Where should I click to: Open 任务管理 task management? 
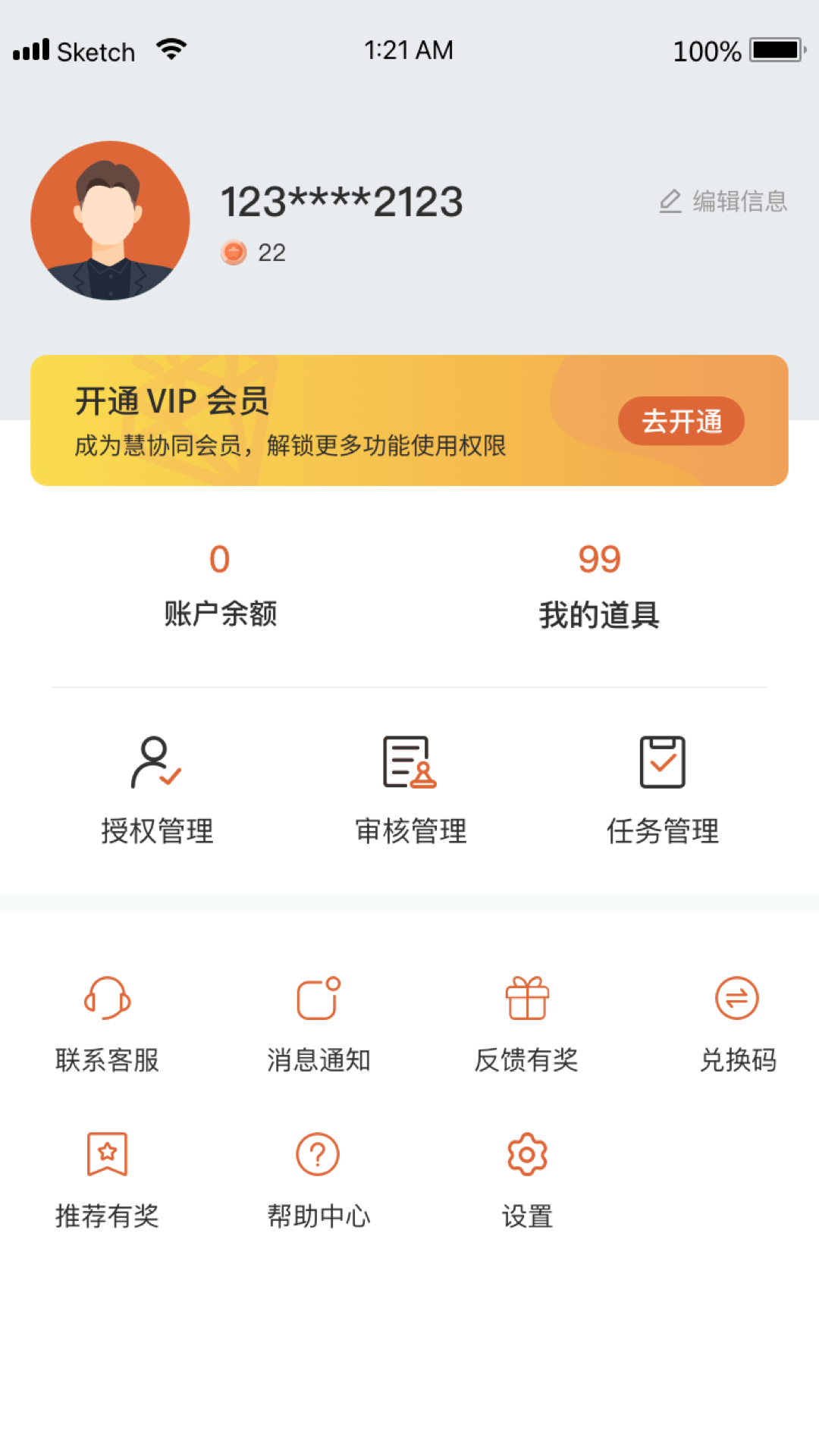pos(662,789)
